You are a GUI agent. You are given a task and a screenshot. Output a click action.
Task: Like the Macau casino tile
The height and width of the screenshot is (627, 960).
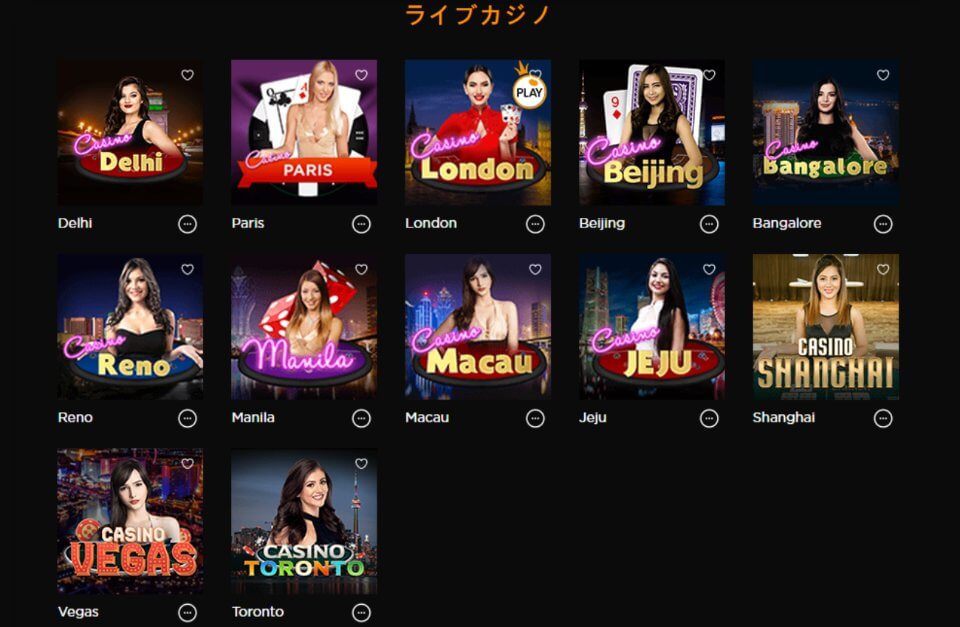[x=535, y=269]
